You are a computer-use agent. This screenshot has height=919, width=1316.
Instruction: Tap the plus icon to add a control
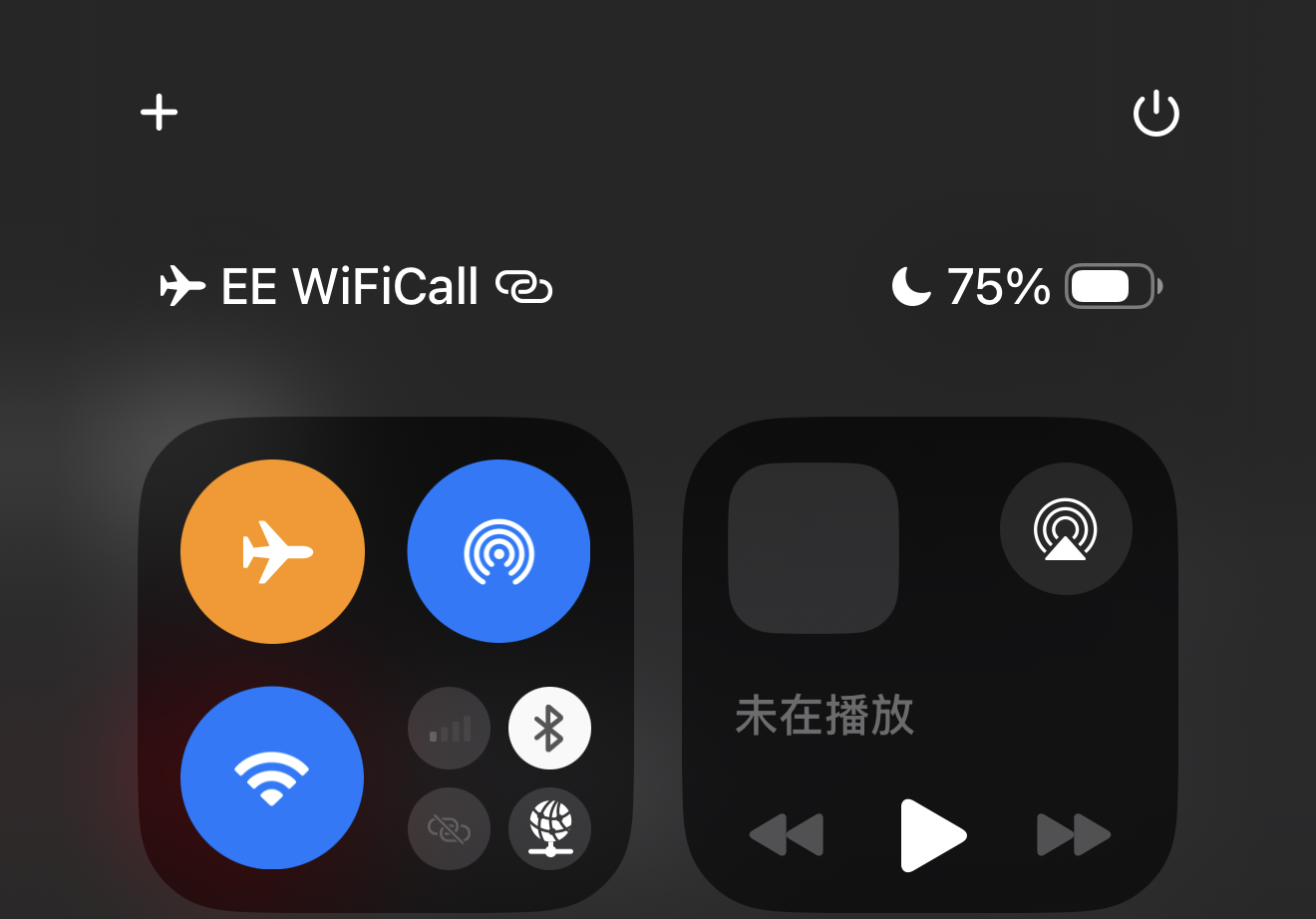pos(160,112)
